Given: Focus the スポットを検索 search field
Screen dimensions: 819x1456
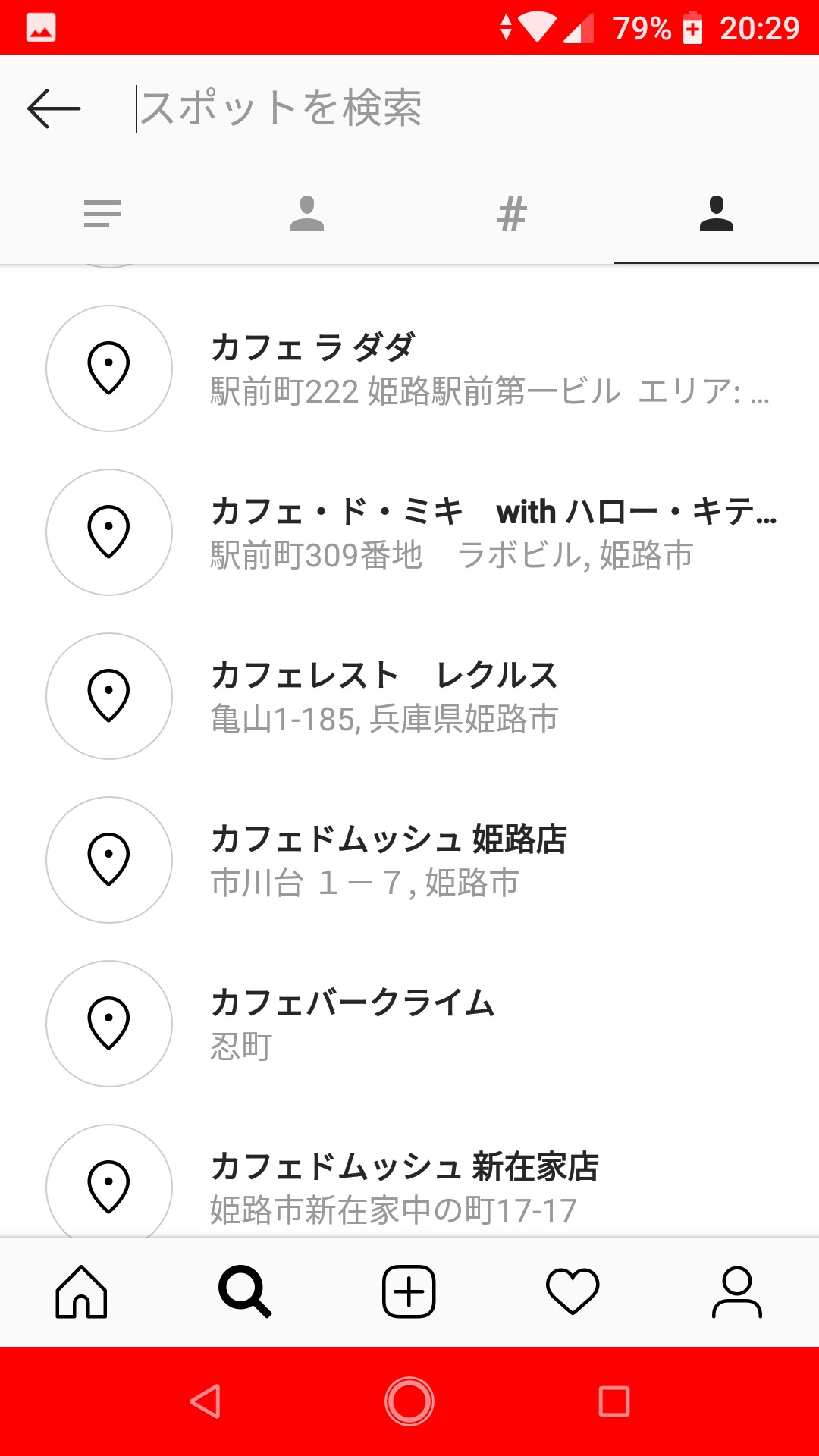Looking at the screenshot, I should click(x=455, y=108).
